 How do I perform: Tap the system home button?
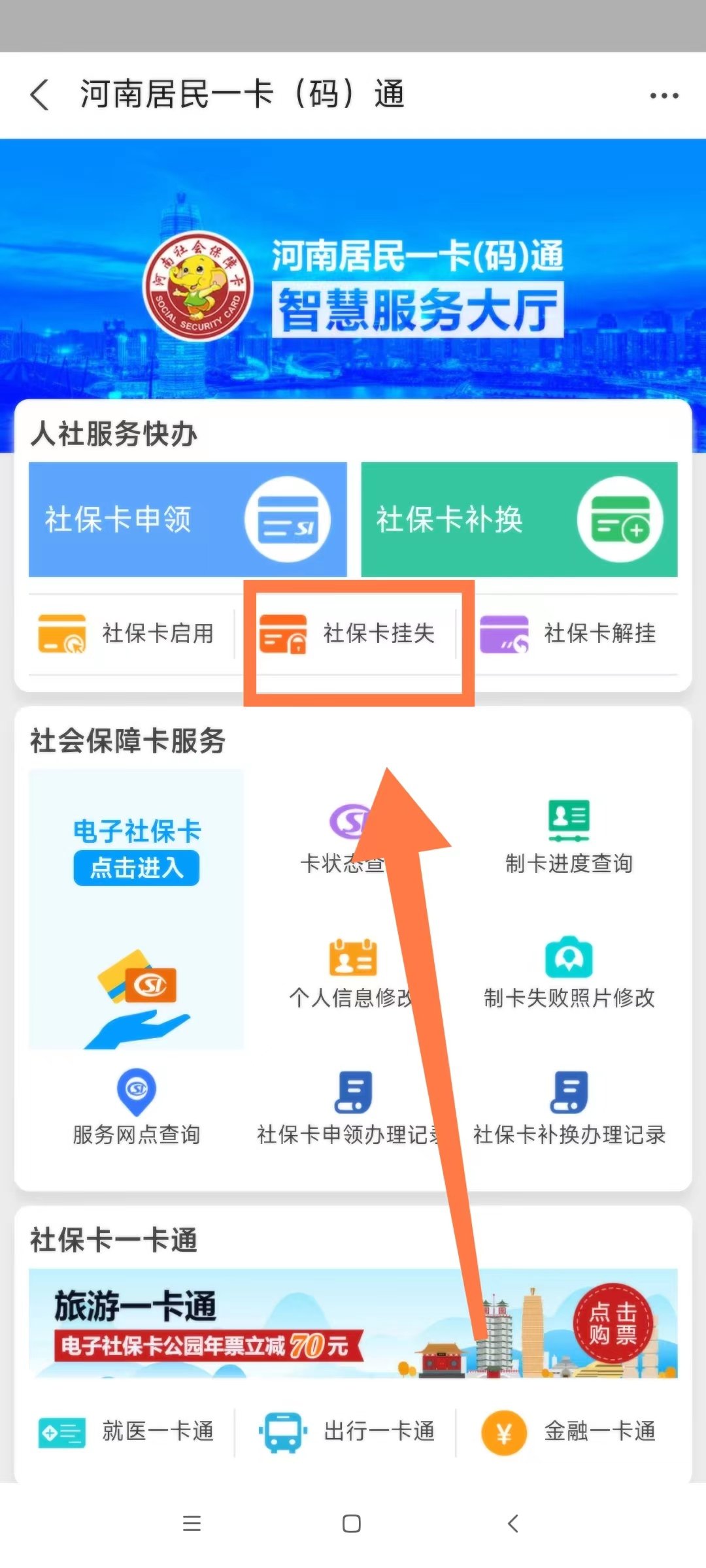tap(352, 1524)
